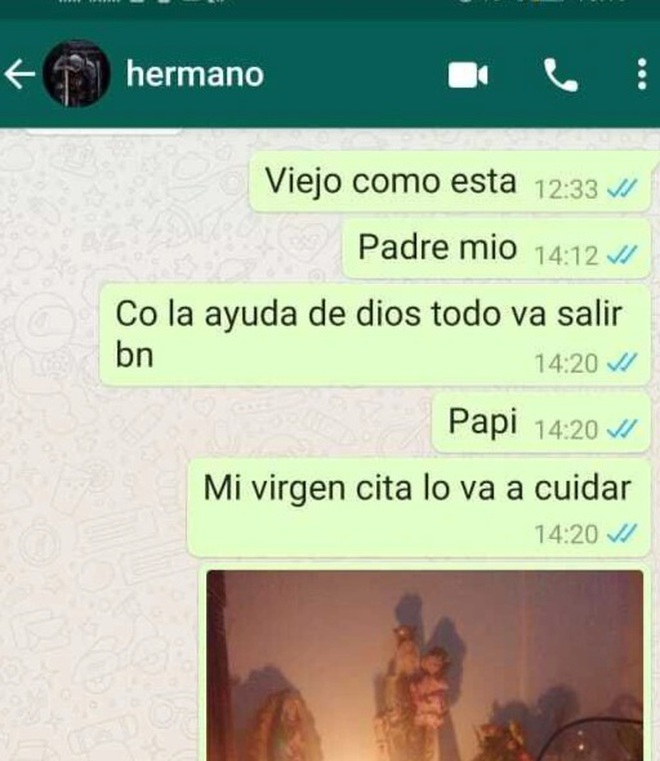The image size is (660, 761).
Task: Place a voice call to hermano
Action: (x=560, y=75)
